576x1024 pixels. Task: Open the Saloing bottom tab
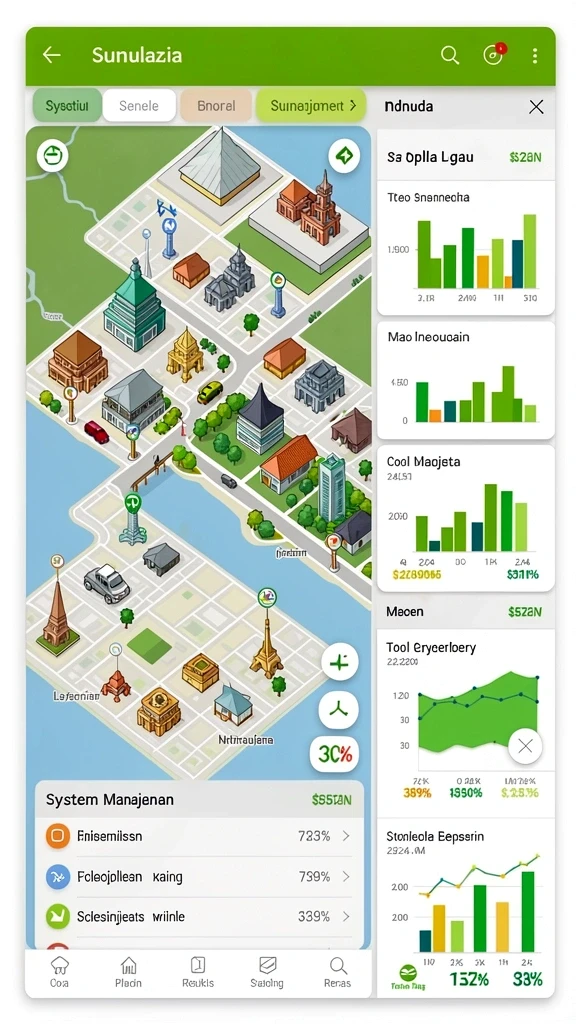pos(267,972)
